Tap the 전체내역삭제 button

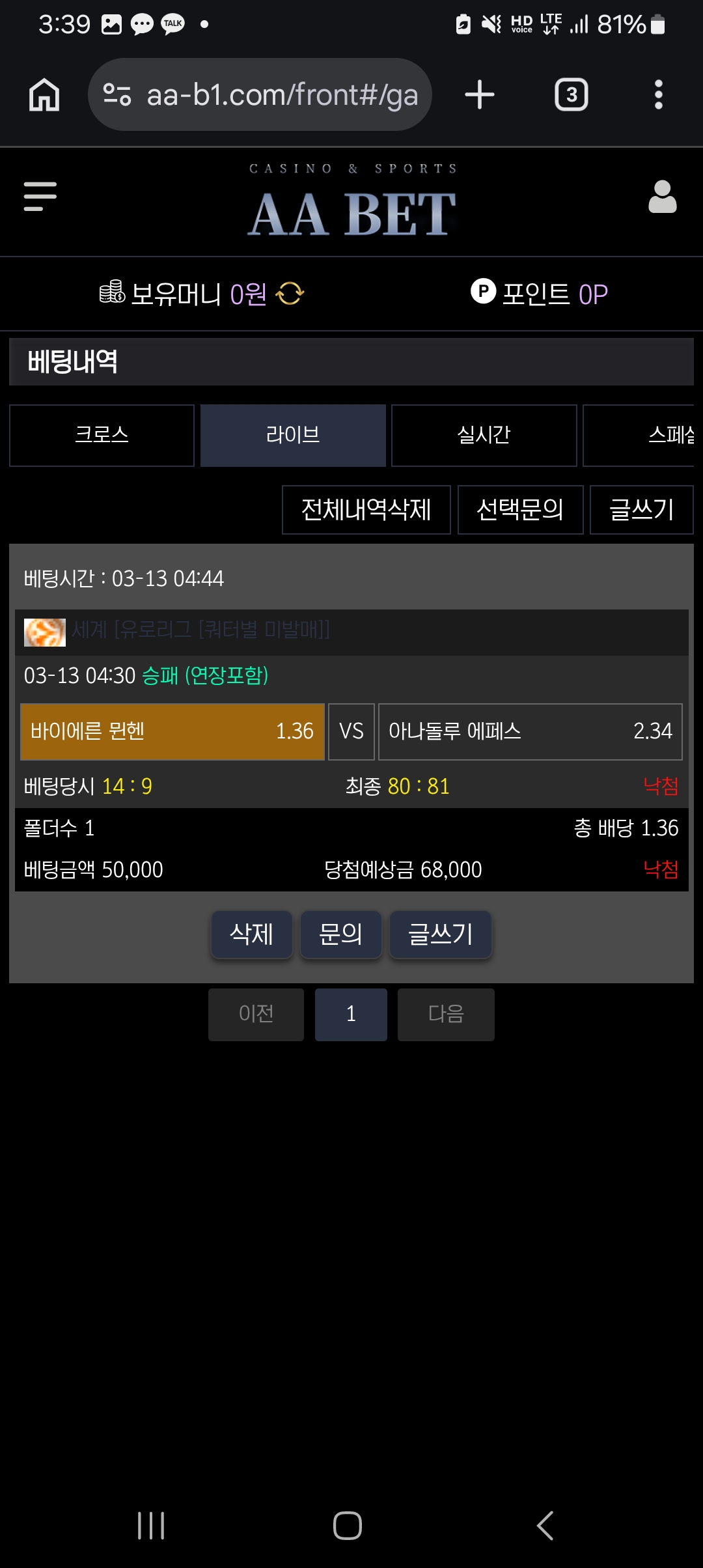click(366, 510)
